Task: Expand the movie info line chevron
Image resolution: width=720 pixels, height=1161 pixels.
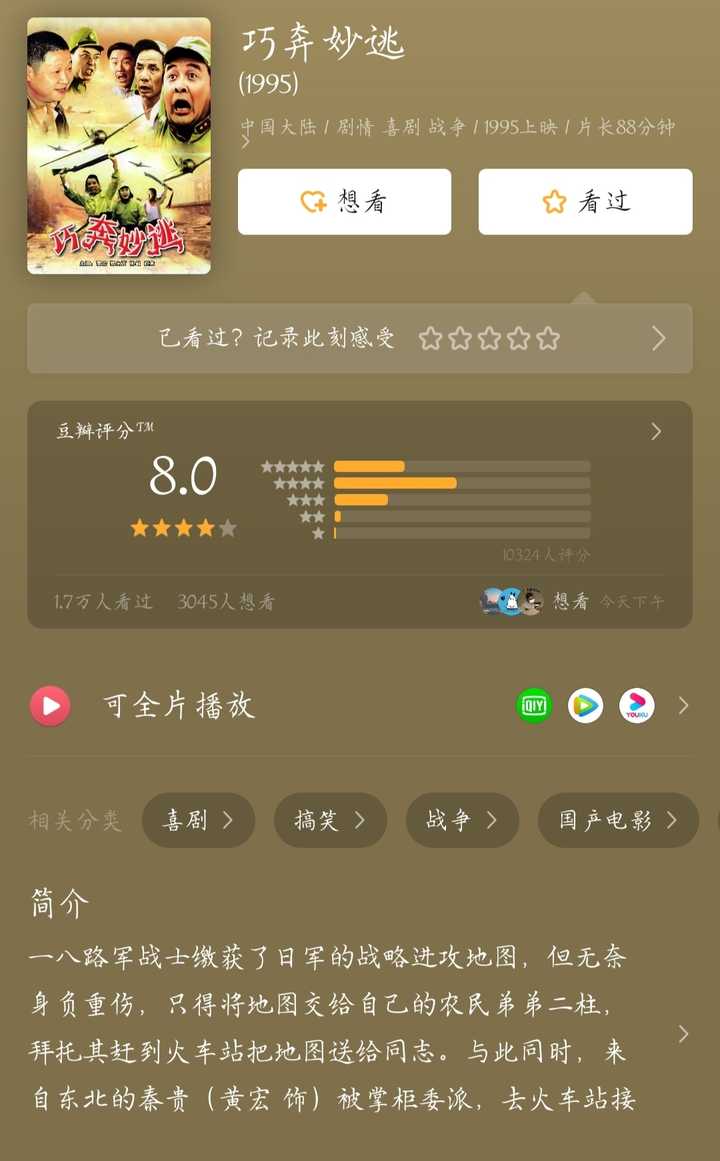Action: 246,143
